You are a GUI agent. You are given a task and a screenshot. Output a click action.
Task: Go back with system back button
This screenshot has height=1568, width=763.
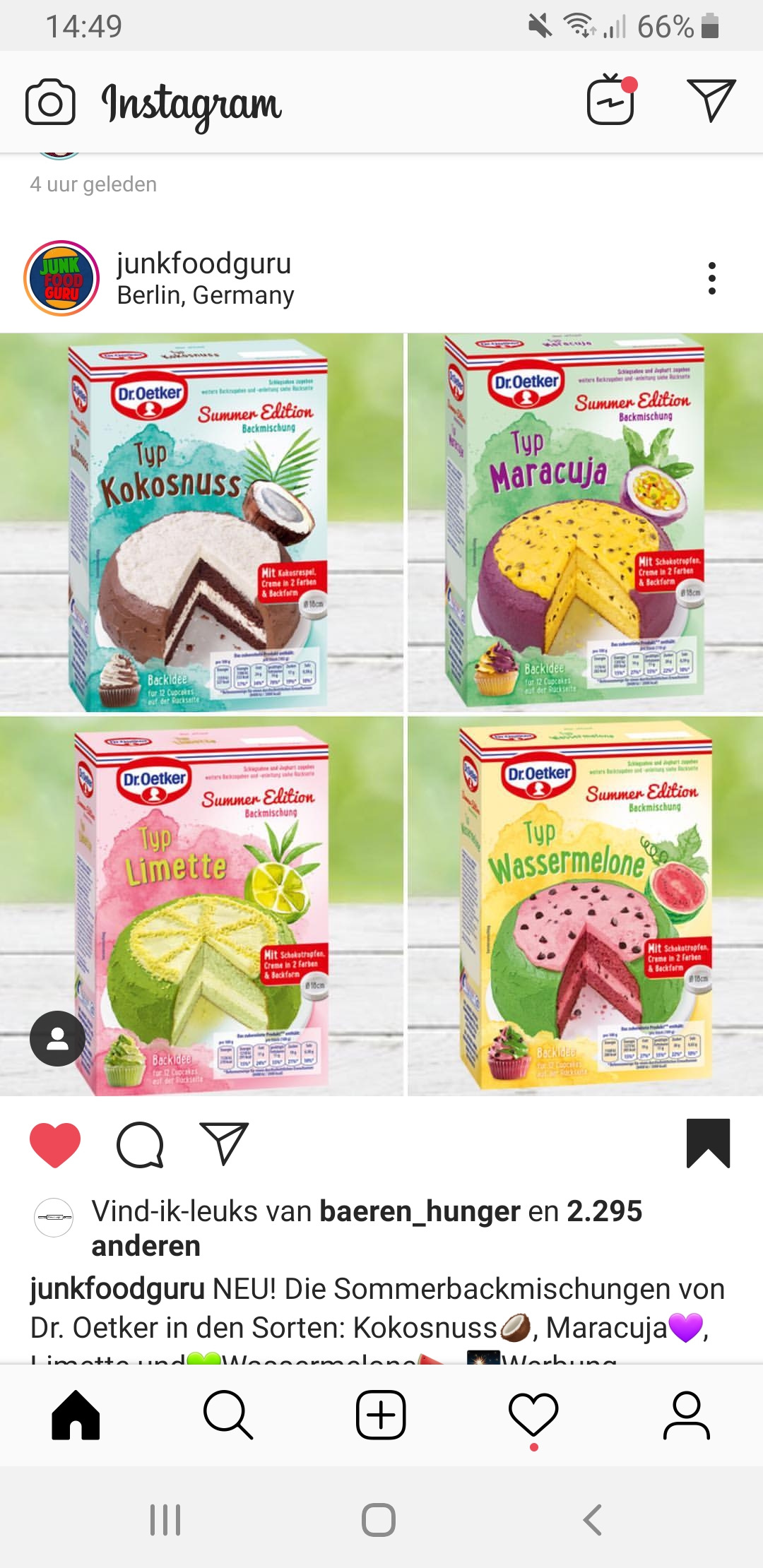tap(592, 1519)
